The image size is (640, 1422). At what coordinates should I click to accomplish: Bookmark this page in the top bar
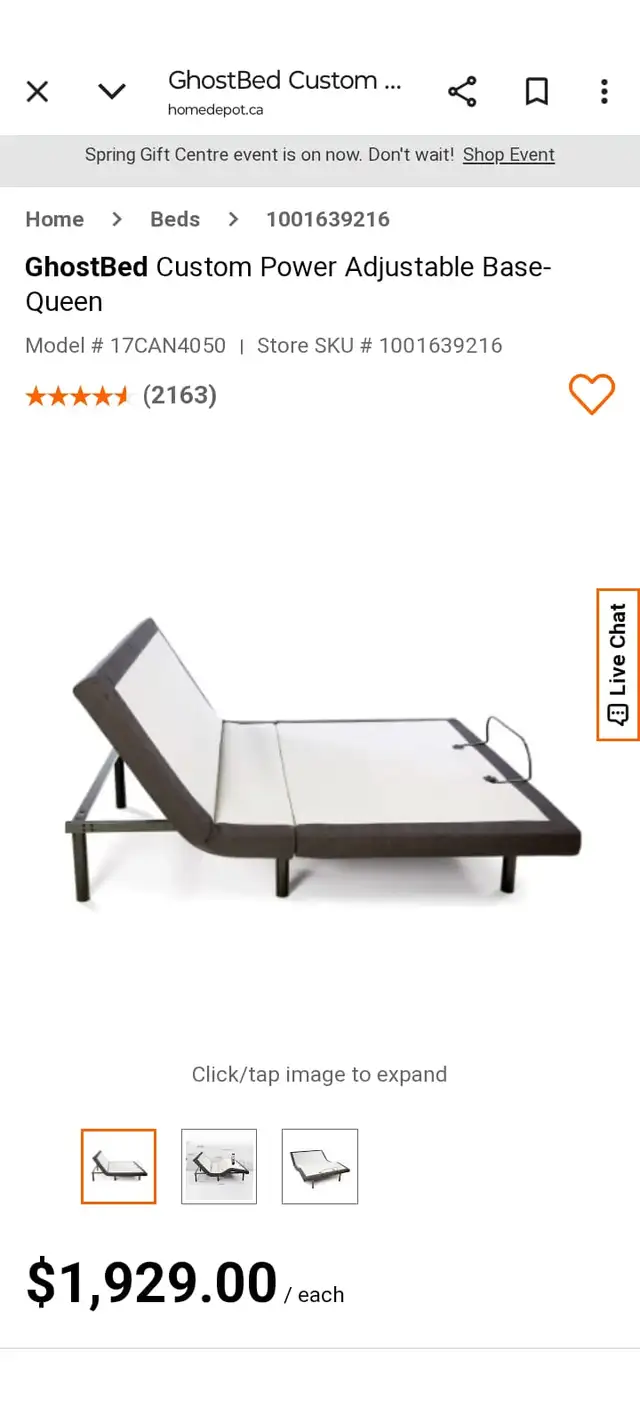click(537, 92)
